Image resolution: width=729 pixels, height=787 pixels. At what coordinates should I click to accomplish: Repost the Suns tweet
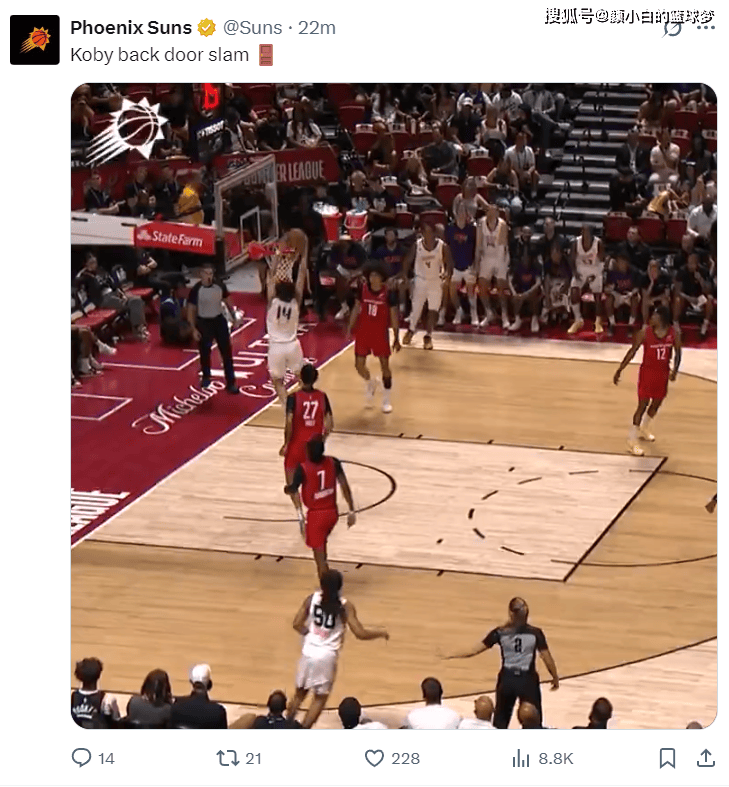coord(228,758)
